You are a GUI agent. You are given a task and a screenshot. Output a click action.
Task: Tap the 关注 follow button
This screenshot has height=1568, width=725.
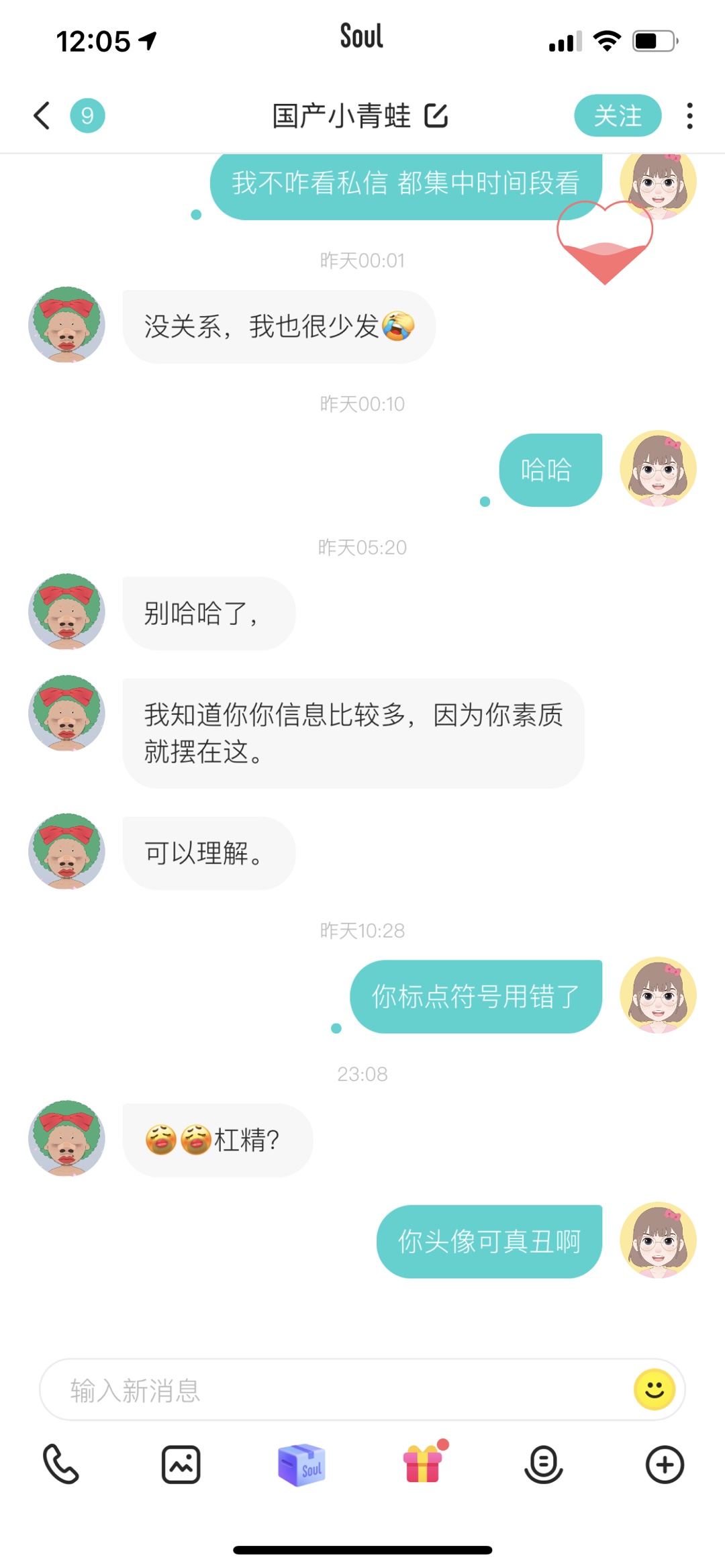coord(617,115)
